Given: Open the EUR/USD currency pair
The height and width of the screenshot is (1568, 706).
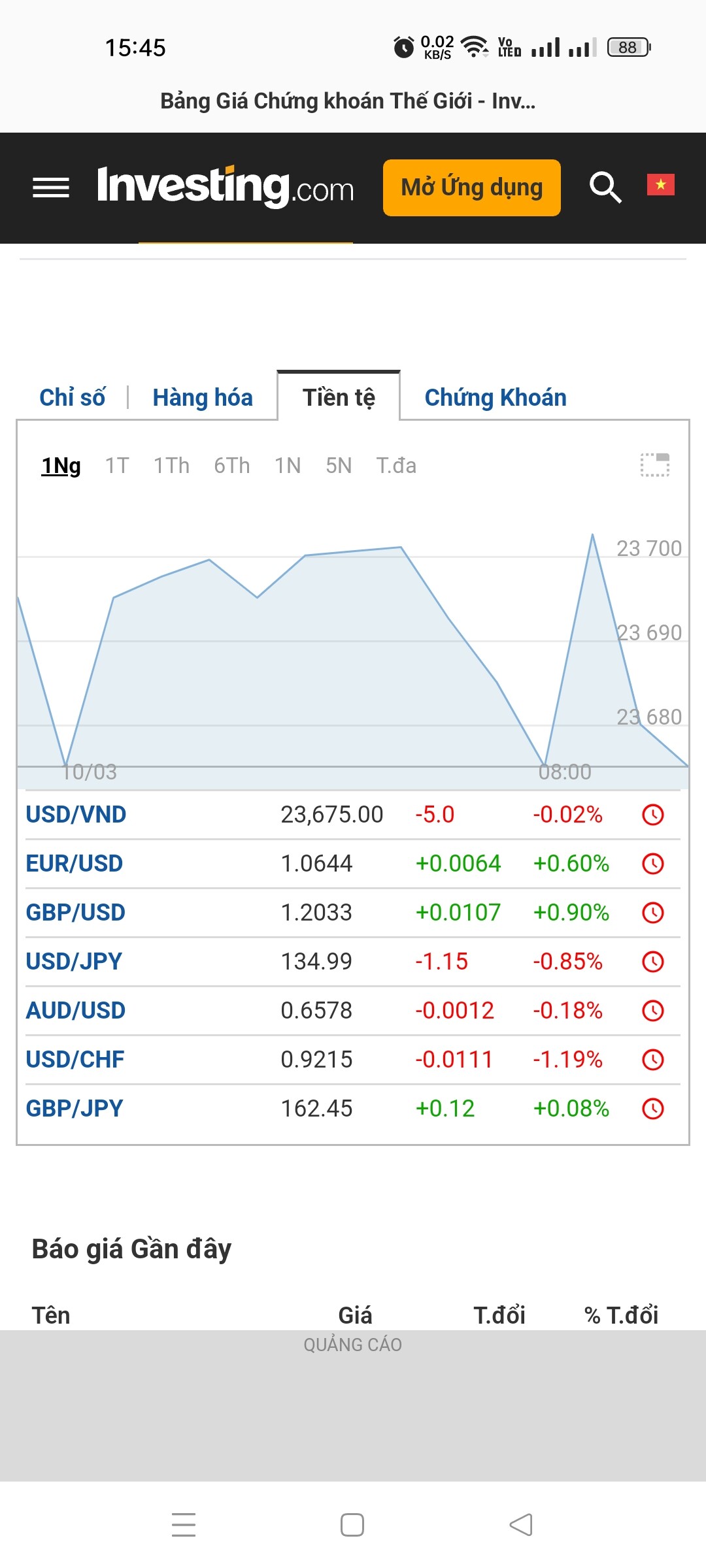Looking at the screenshot, I should [x=74, y=864].
